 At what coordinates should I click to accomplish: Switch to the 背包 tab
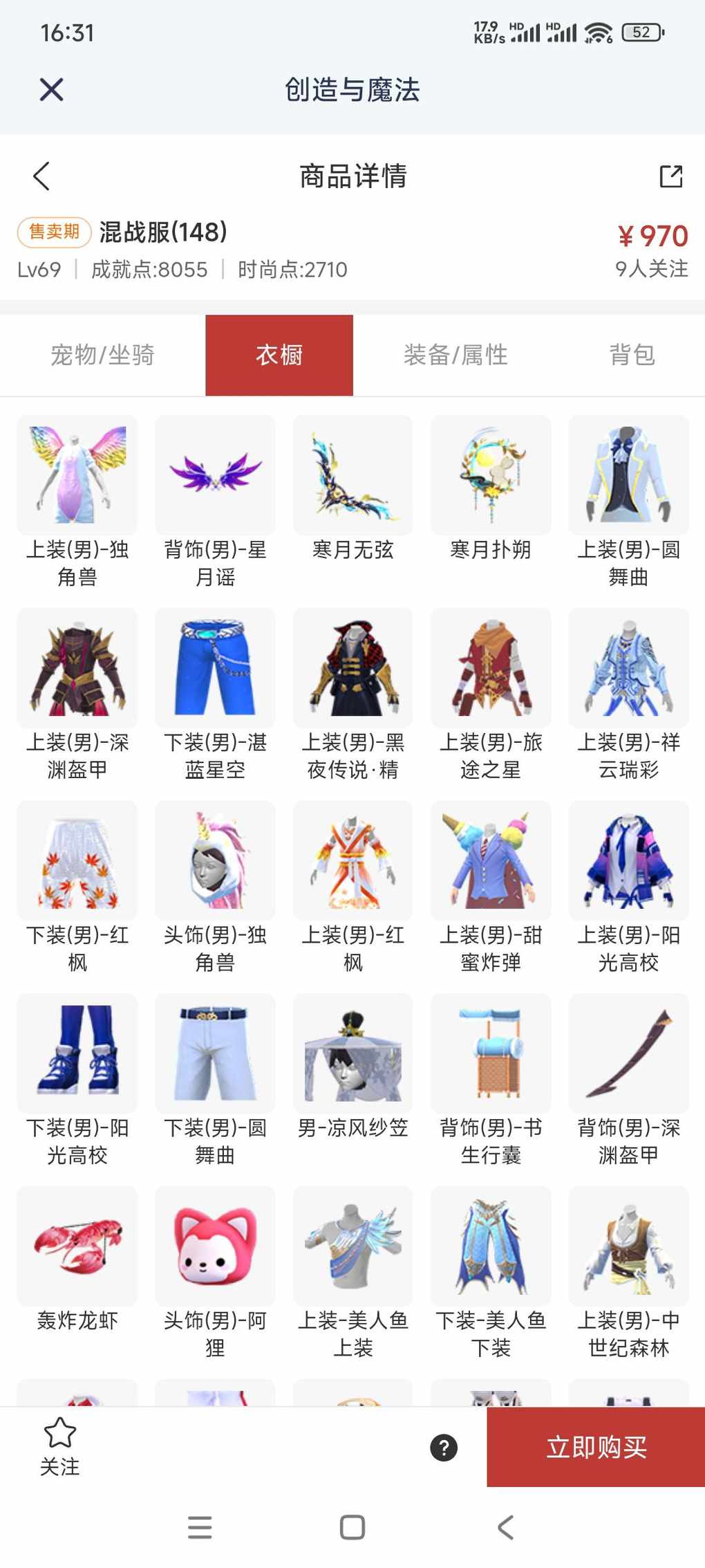[x=631, y=356]
